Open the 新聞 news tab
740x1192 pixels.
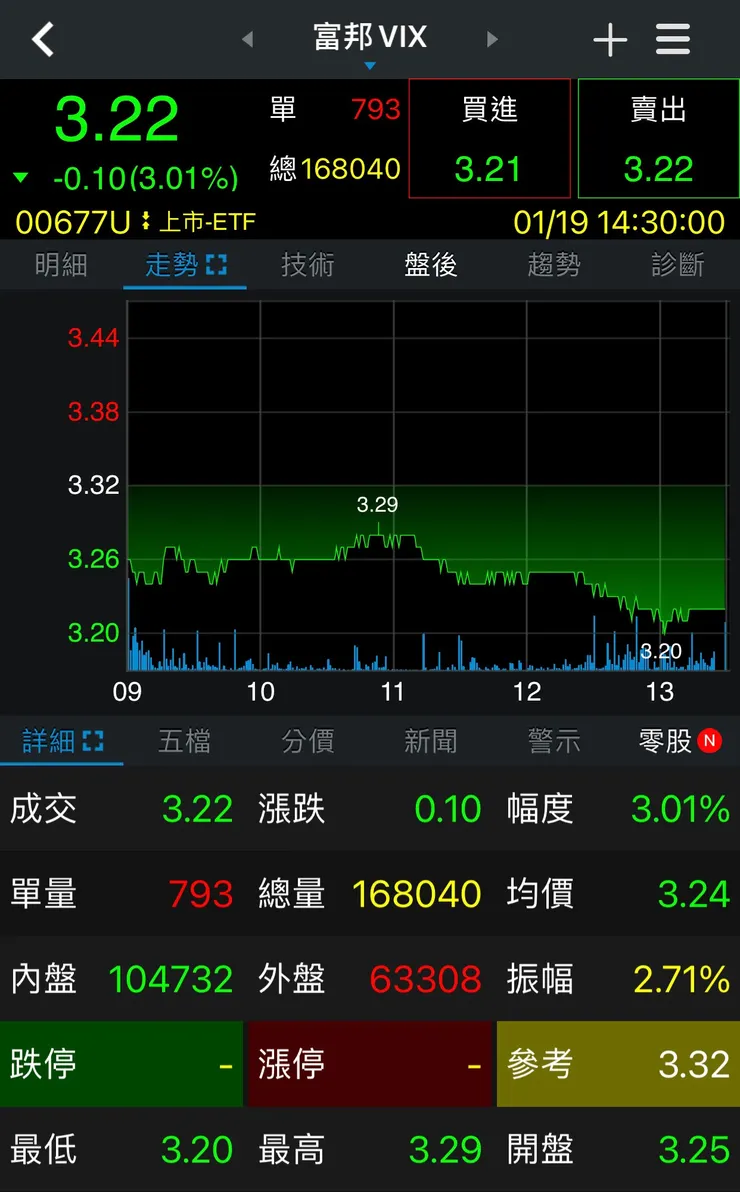coord(430,740)
